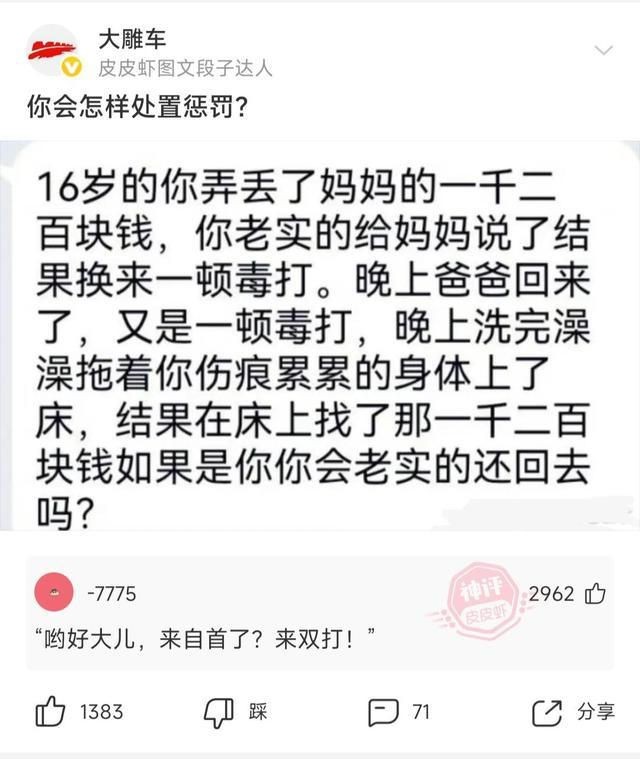
Task: Expand the post options chevron
Action: click(604, 50)
